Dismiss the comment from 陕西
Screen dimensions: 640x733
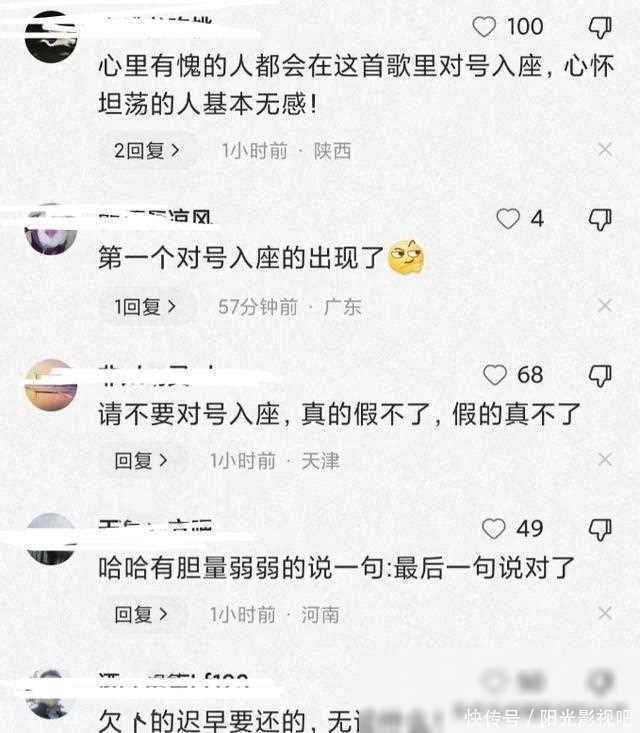604,150
